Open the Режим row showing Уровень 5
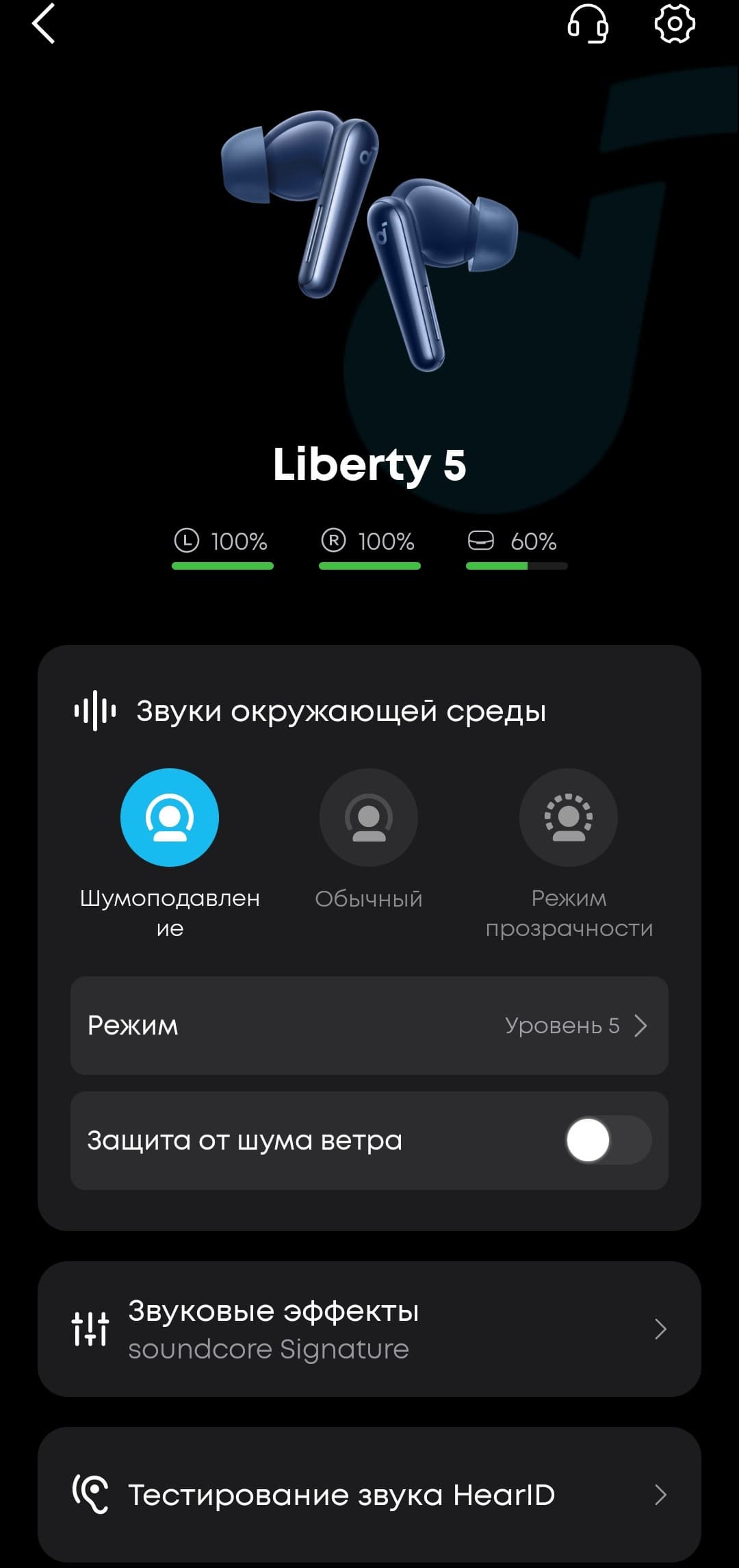 369,1025
